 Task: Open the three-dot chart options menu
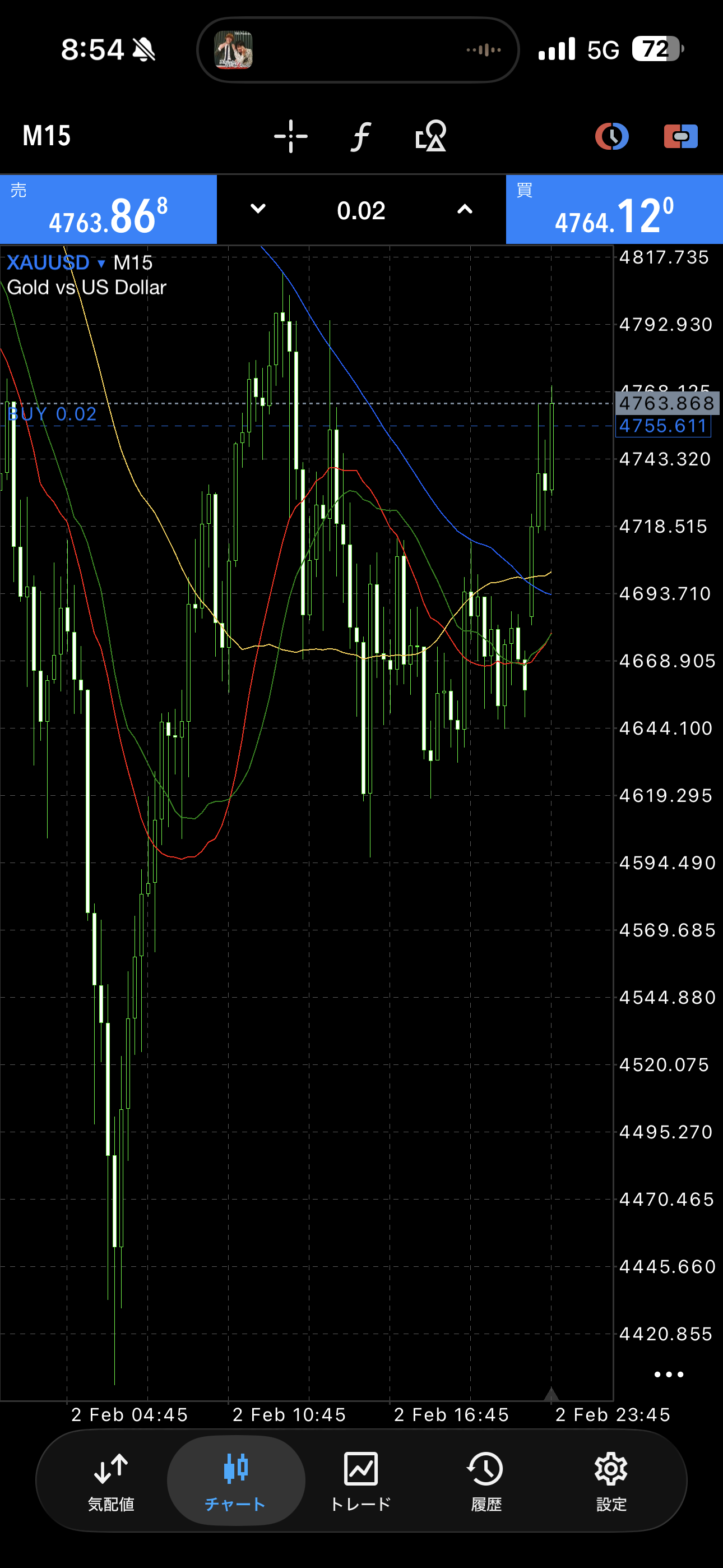pos(668,1375)
